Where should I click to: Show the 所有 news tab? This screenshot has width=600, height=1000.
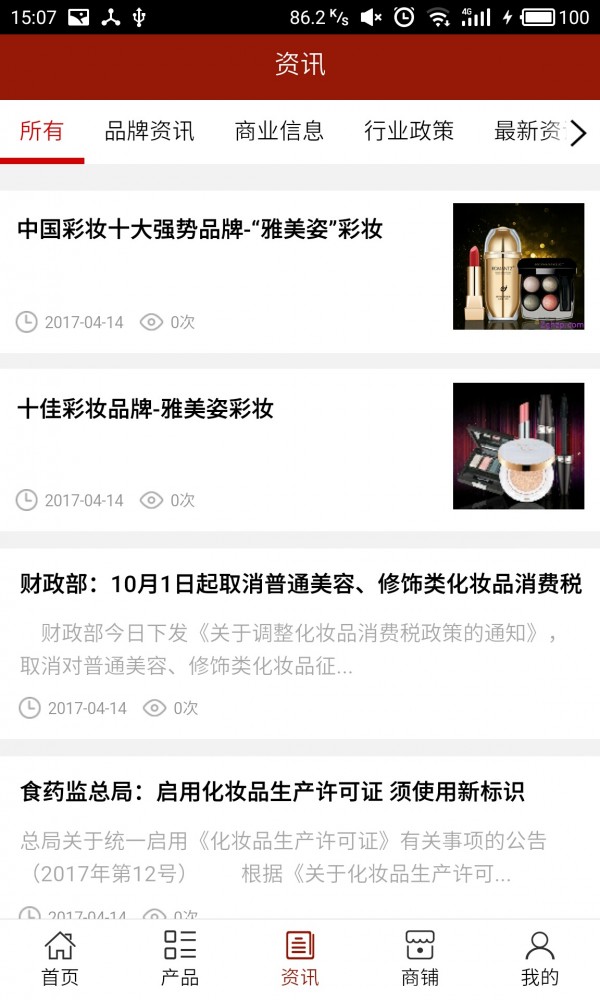tap(42, 131)
